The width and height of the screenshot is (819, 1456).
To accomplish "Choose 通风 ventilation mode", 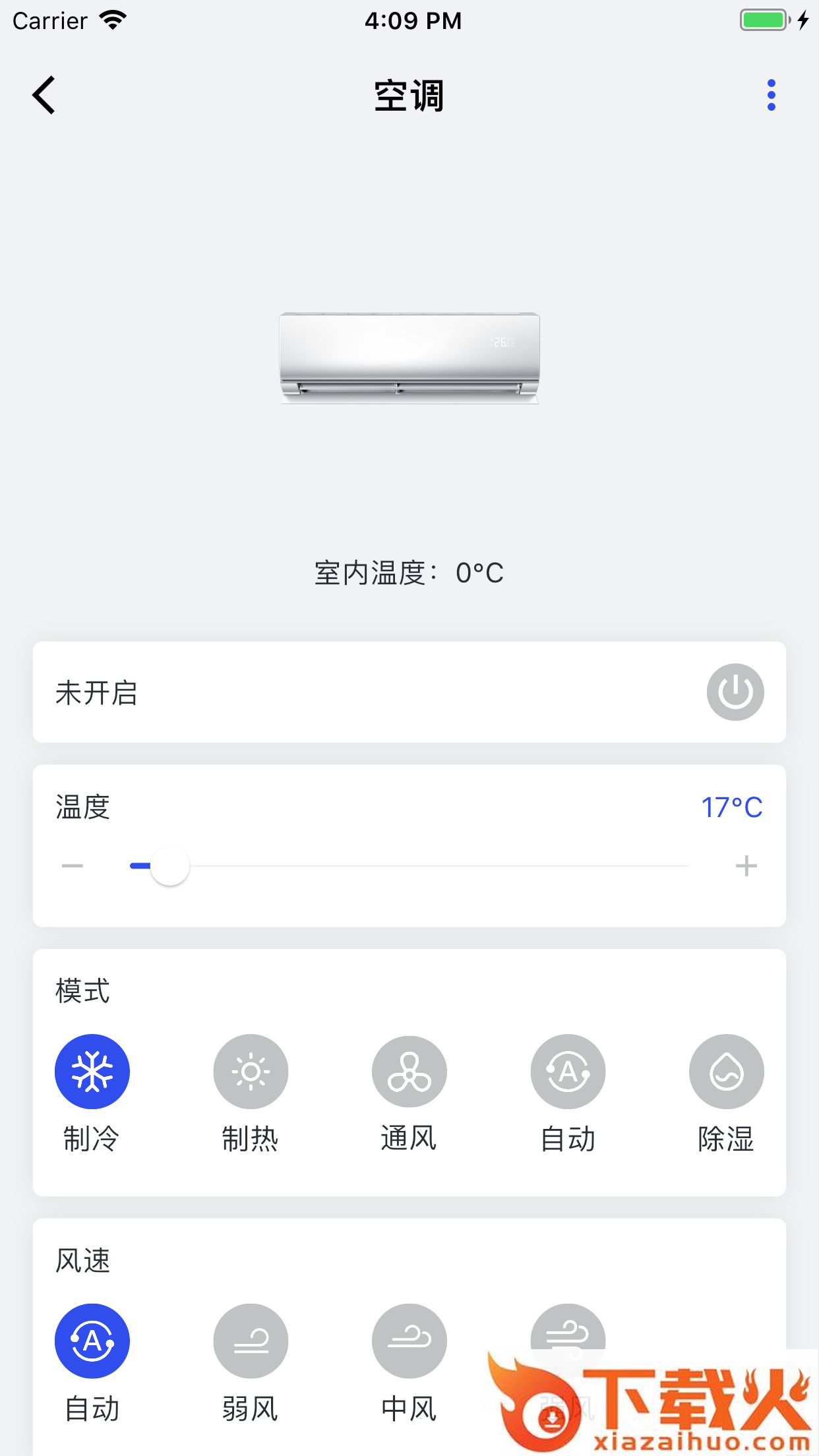I will click(x=409, y=1072).
